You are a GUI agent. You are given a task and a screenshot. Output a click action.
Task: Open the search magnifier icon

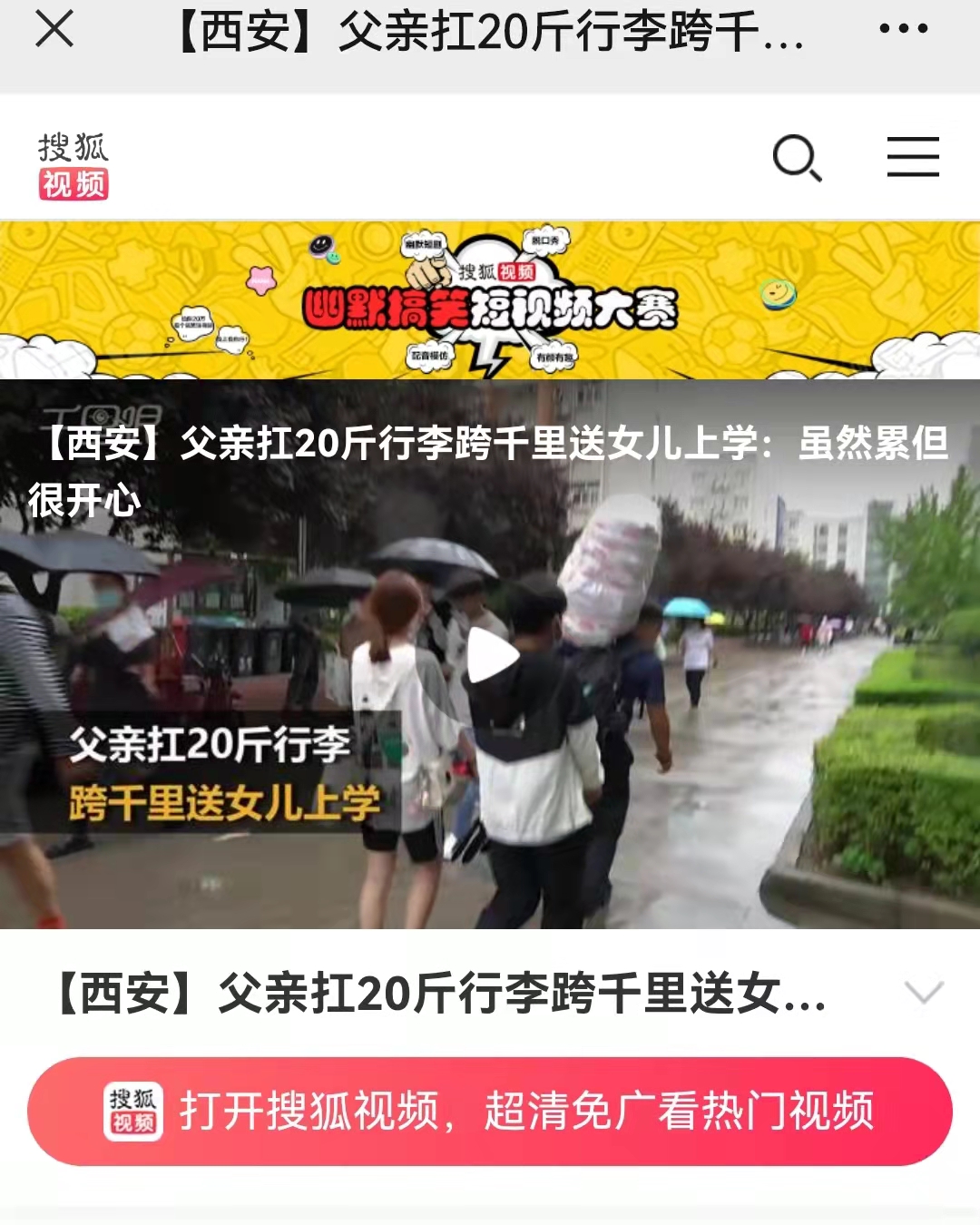click(x=797, y=158)
